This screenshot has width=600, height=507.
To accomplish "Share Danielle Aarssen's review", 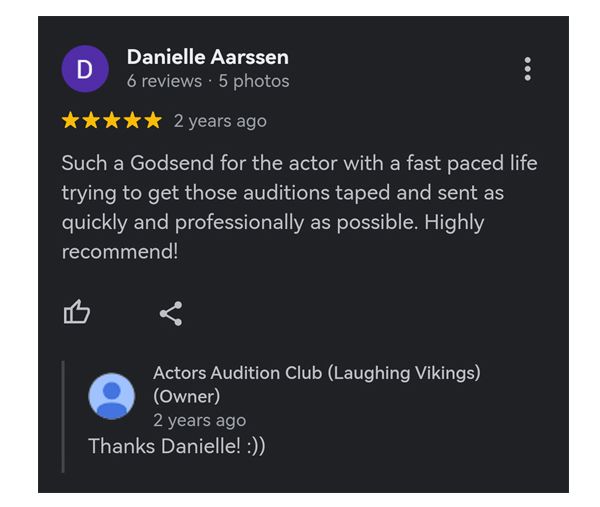I will 171,314.
